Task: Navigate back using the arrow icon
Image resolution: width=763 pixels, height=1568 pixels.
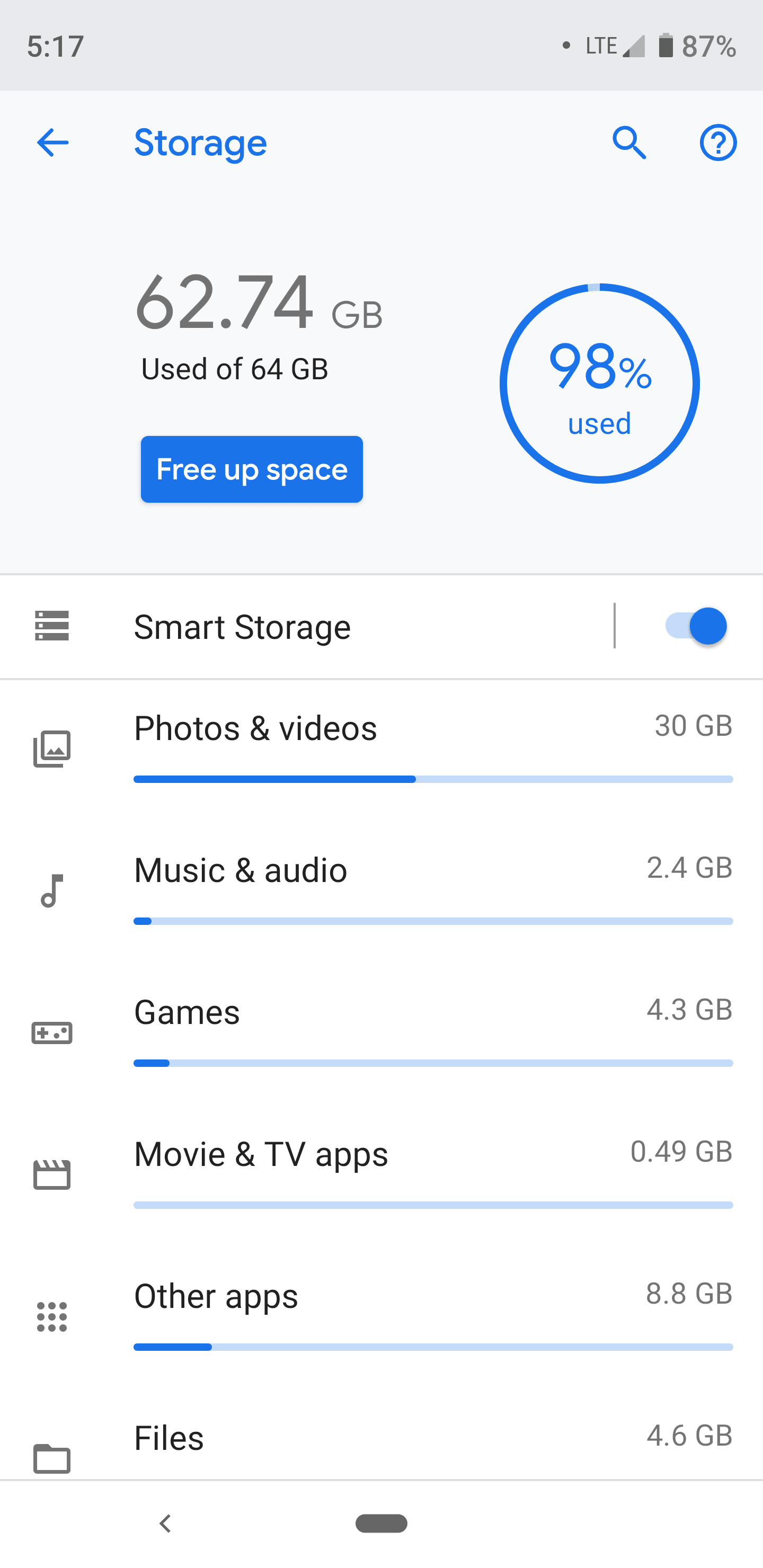Action: pos(52,143)
